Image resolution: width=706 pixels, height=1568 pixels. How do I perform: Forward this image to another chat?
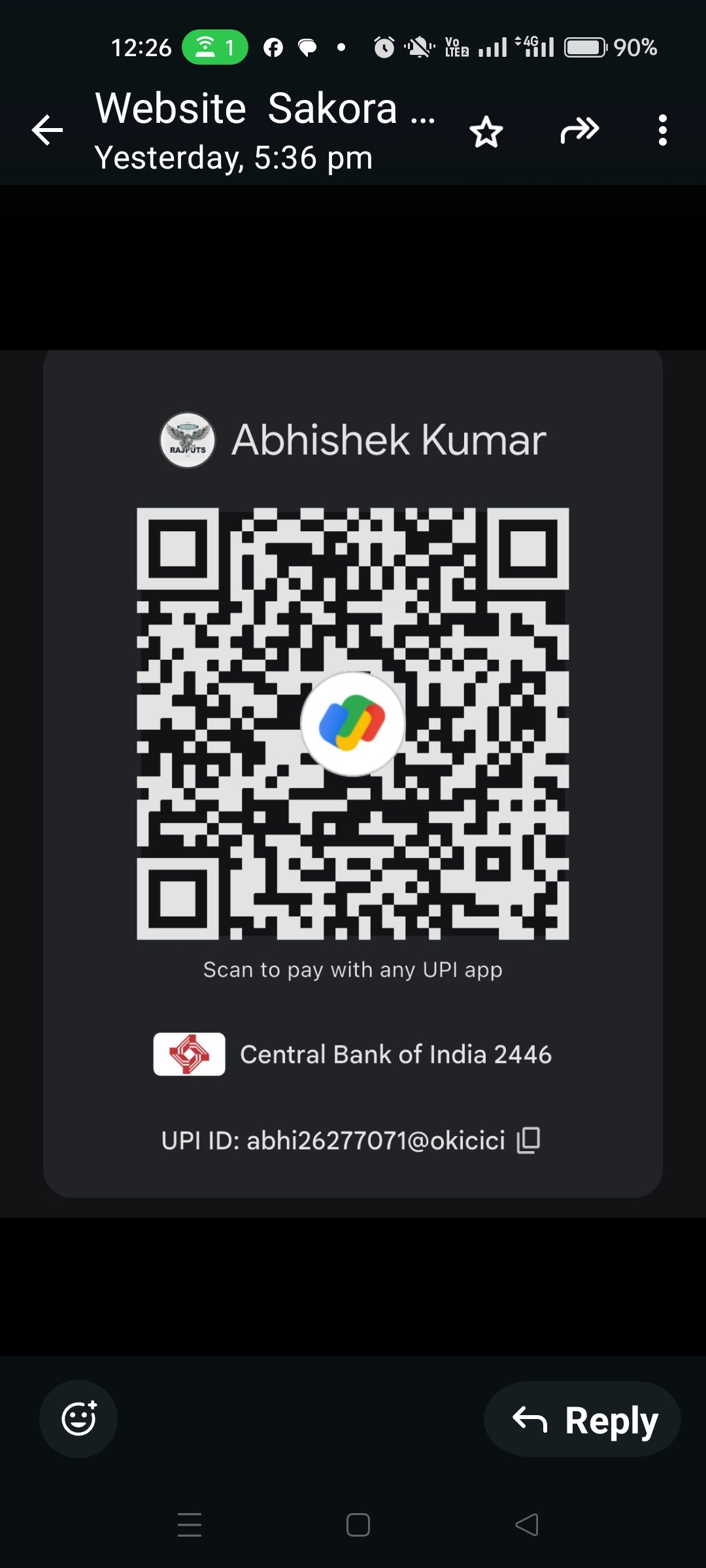pos(579,130)
